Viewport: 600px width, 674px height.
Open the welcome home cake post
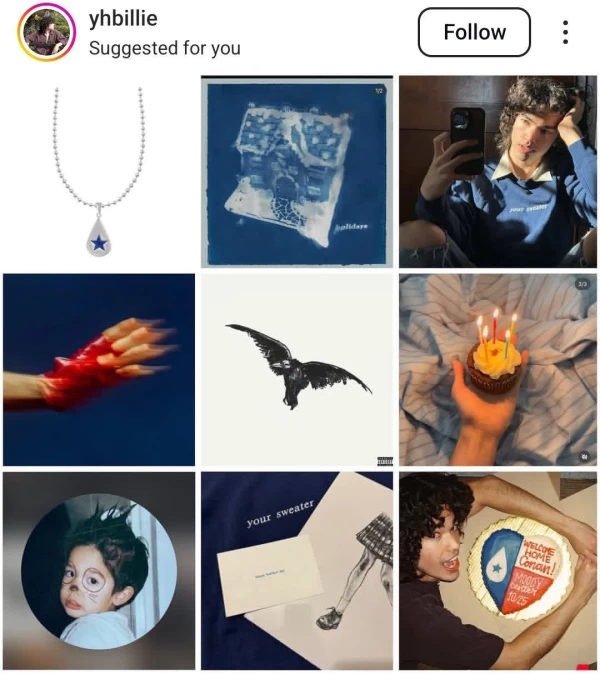pos(497,570)
